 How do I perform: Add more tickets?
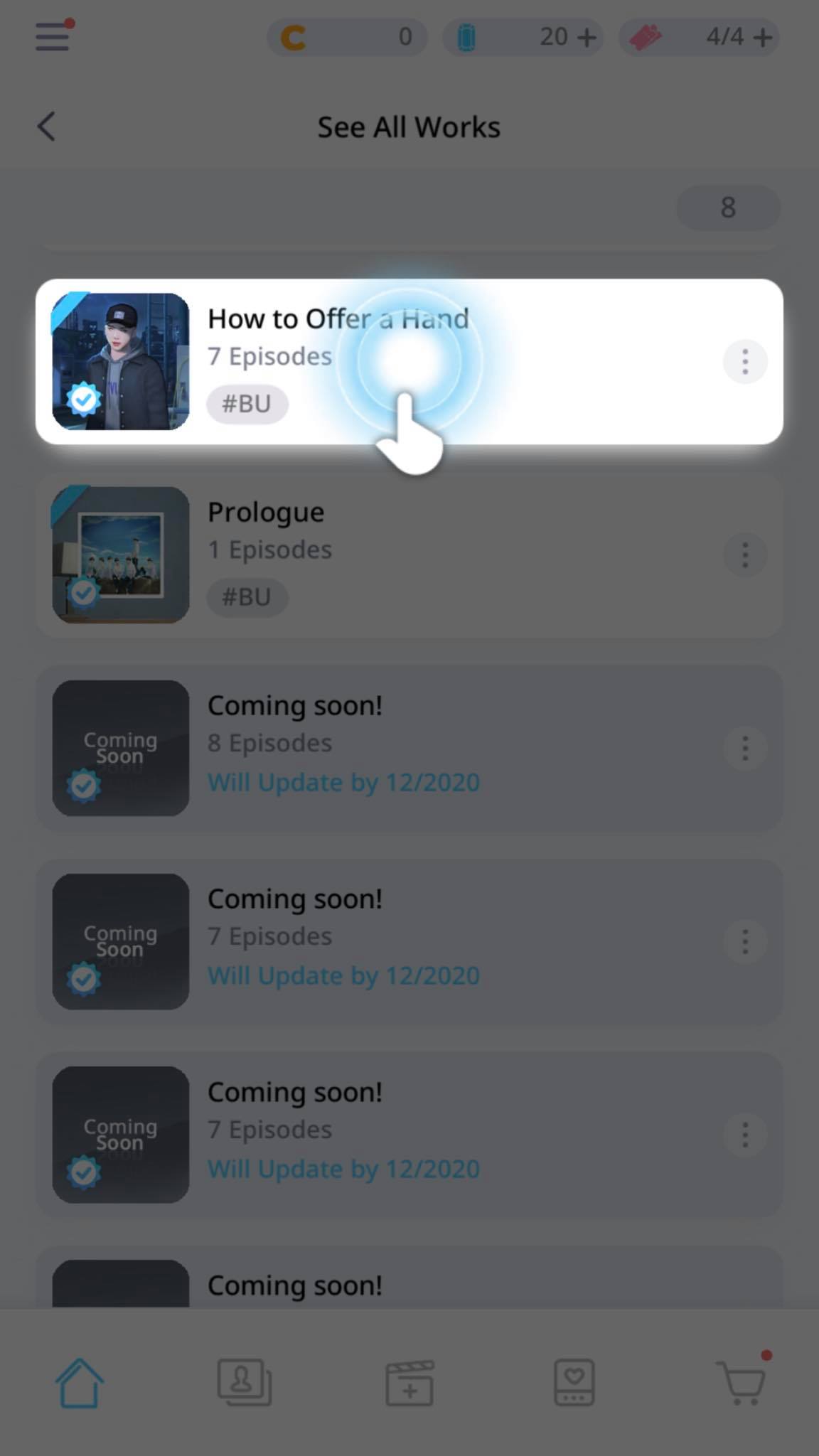pyautogui.click(x=763, y=37)
